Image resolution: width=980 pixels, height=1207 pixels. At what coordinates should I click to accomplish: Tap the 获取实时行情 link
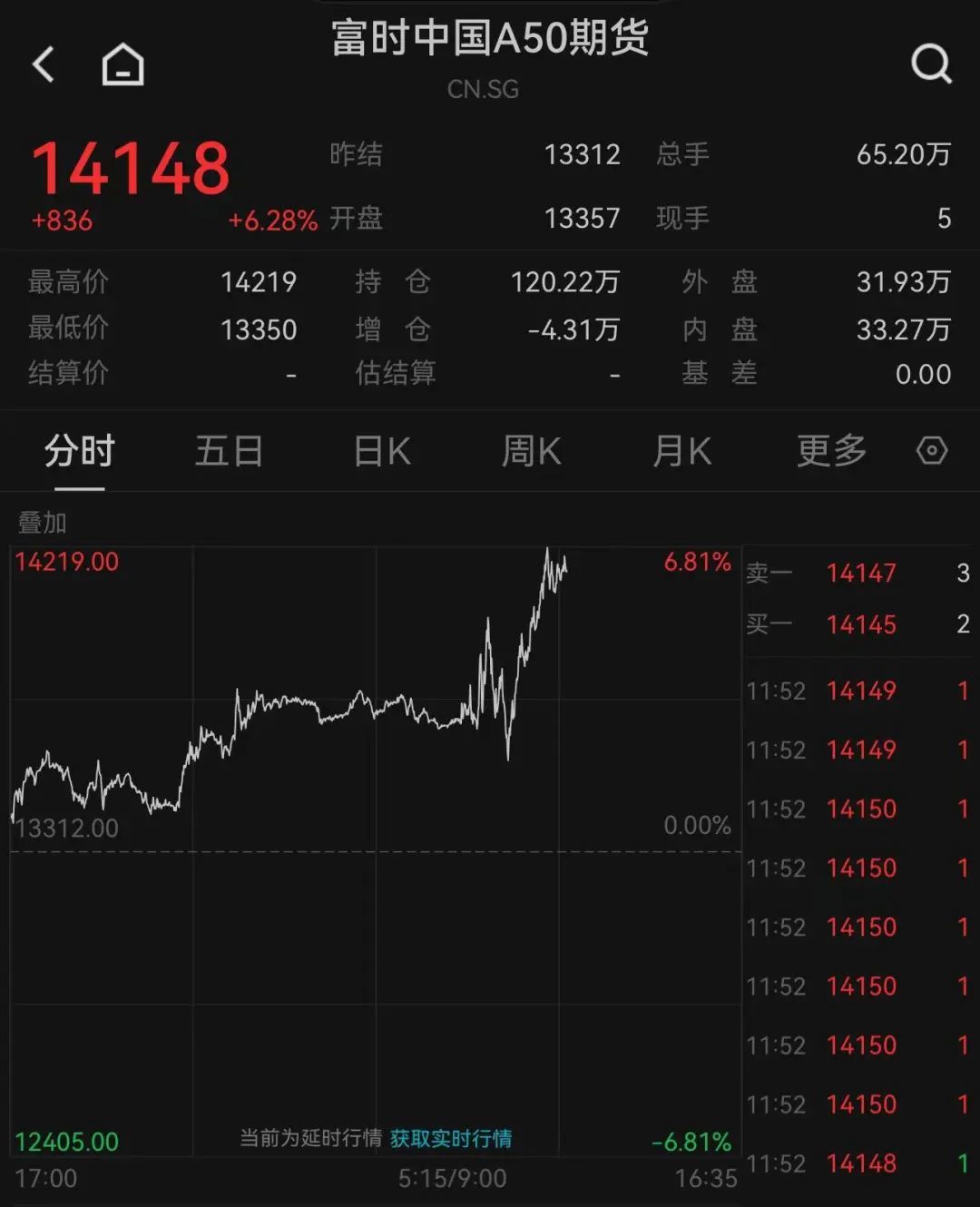(451, 1138)
